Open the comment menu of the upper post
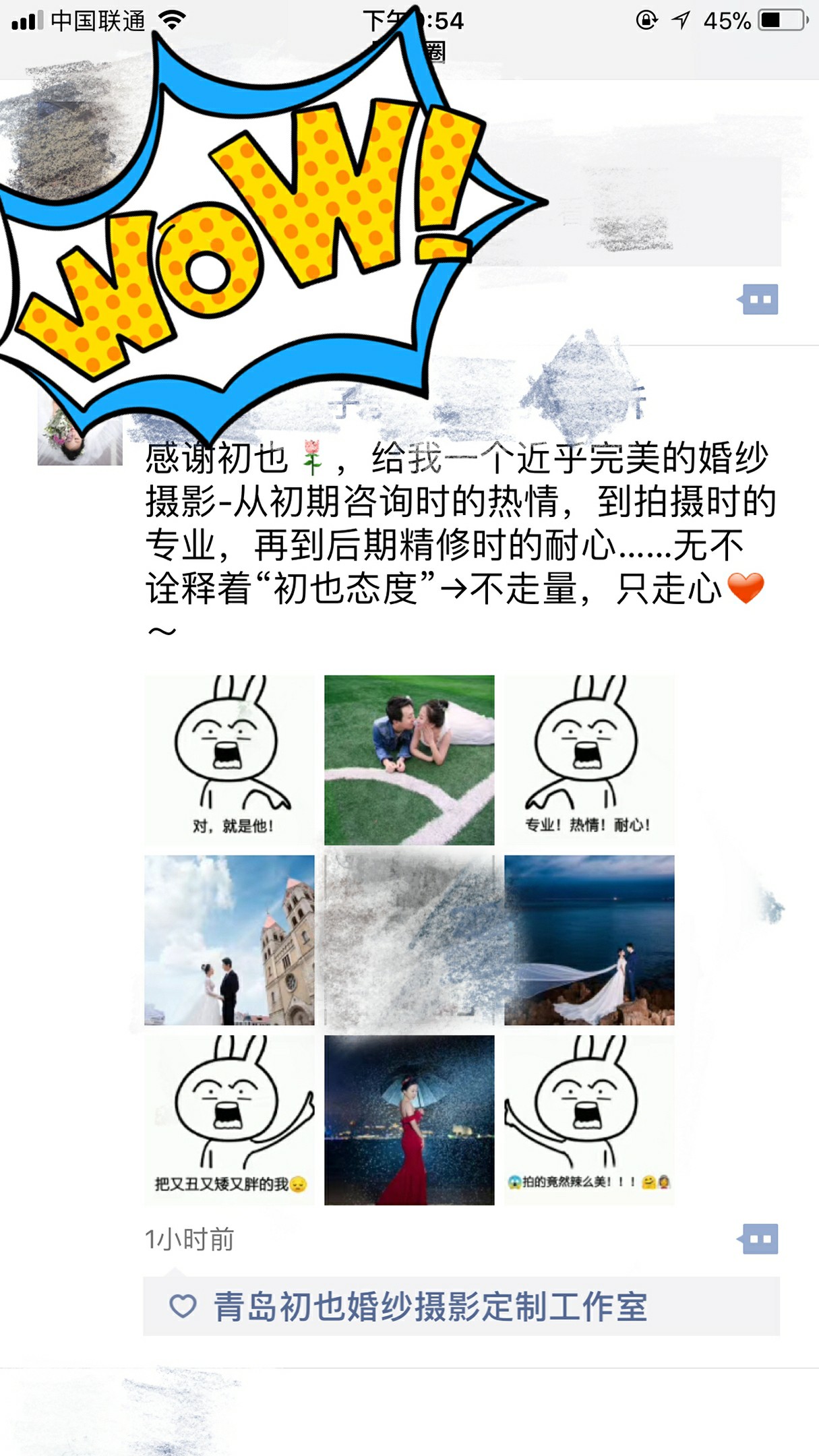Screen dimensions: 819x1456 pos(759,299)
